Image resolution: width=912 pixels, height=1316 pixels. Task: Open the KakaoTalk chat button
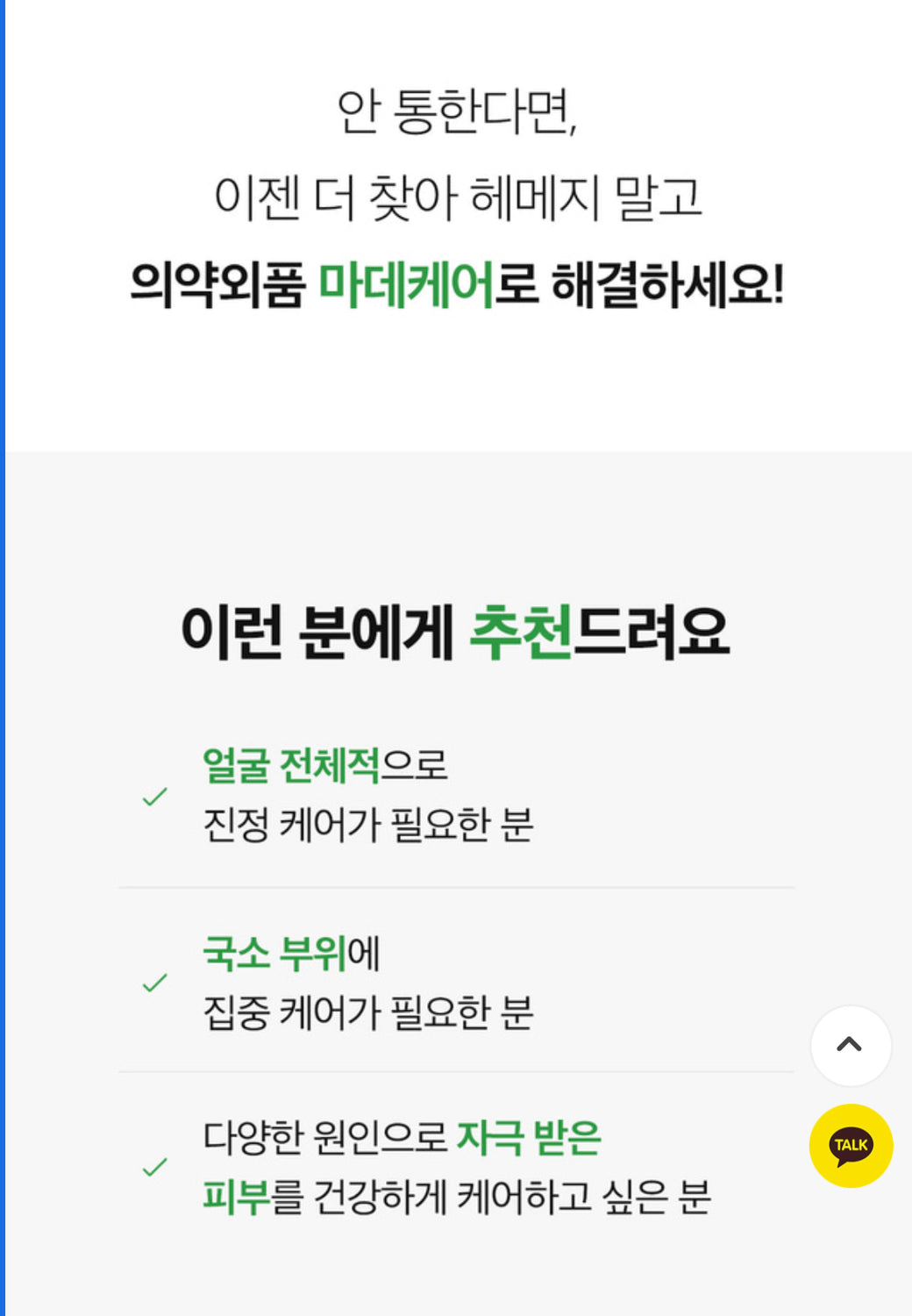(x=850, y=1145)
